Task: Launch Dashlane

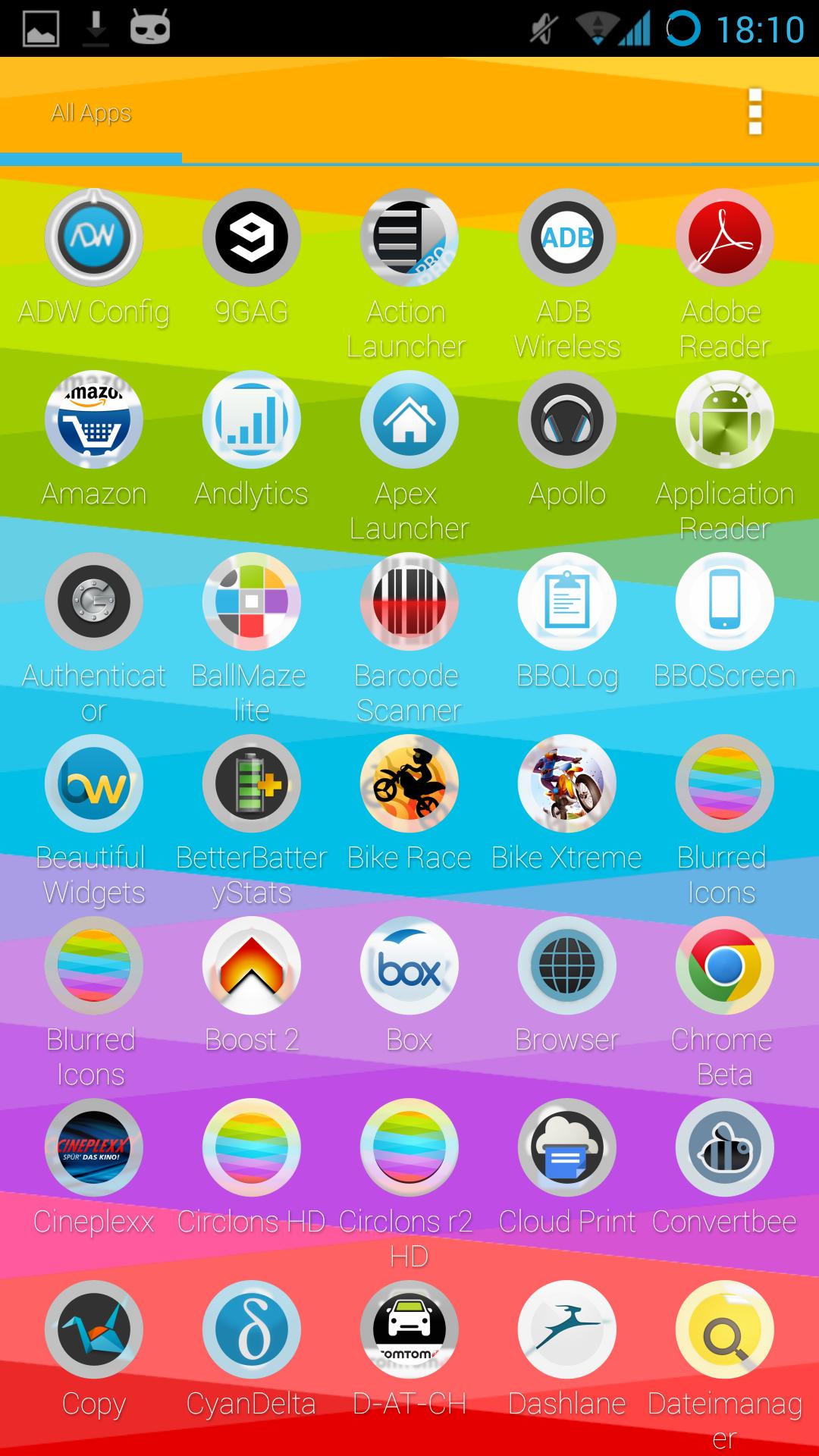Action: coord(567,1330)
